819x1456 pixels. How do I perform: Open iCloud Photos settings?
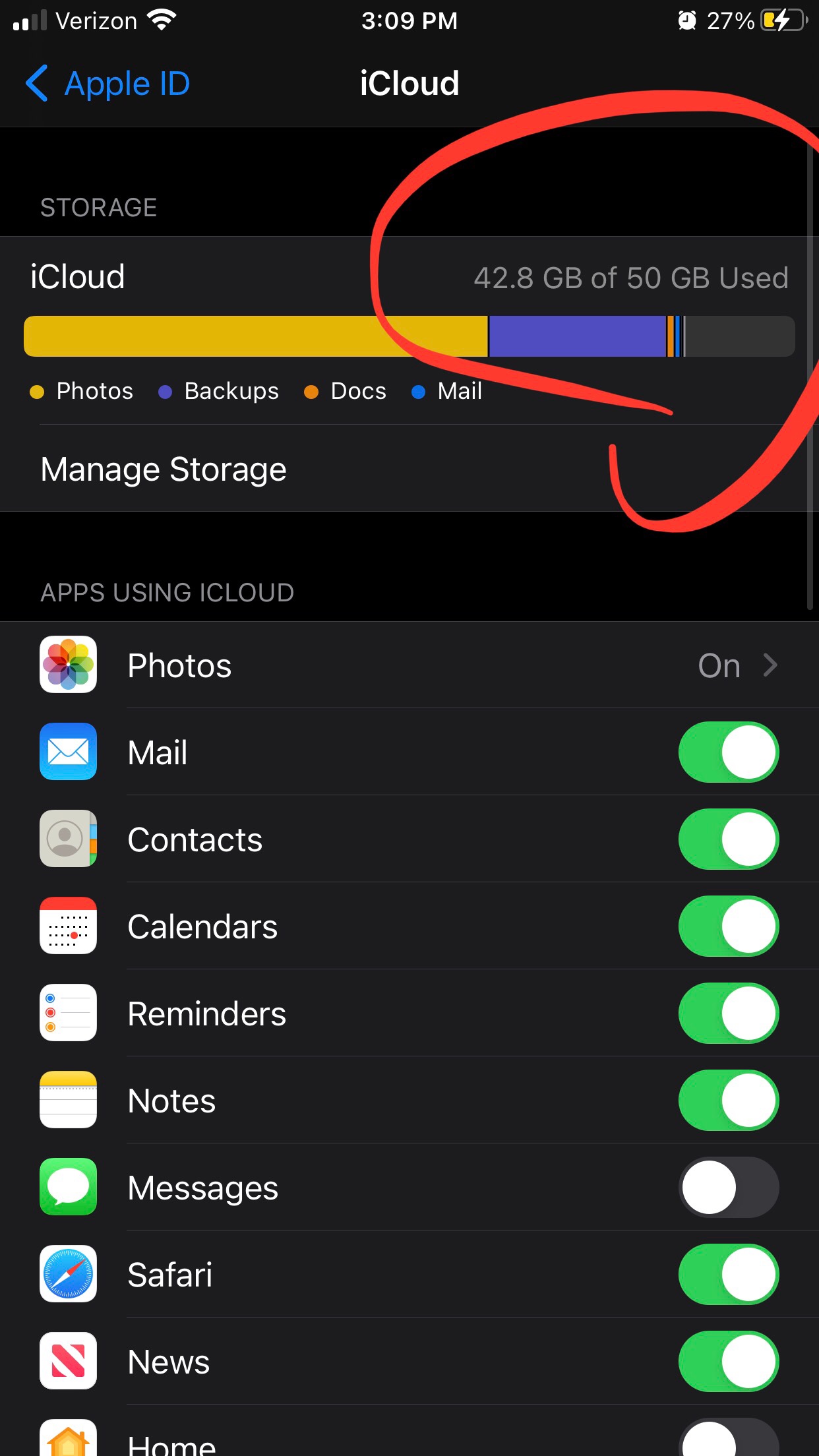coord(409,665)
